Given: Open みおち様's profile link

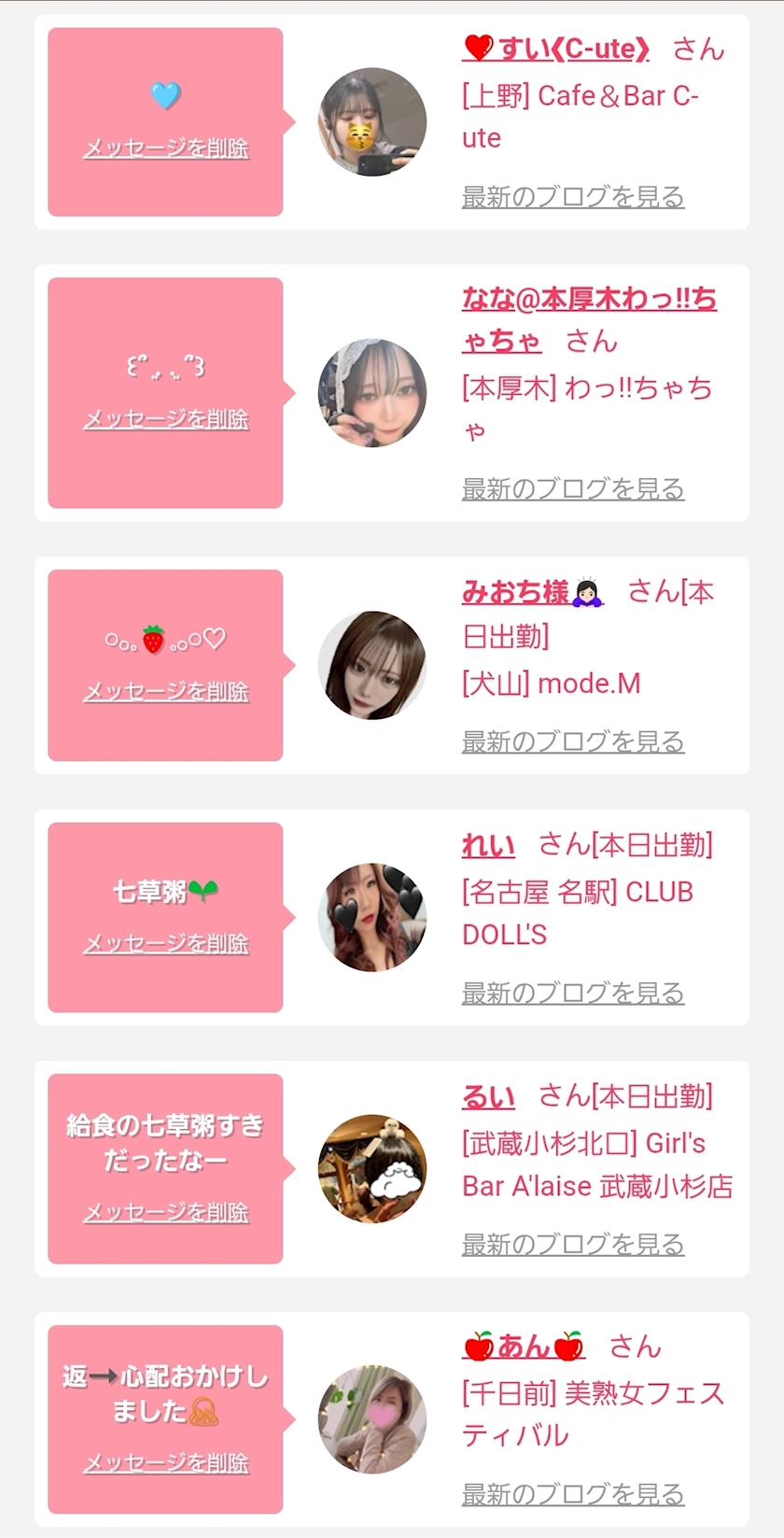Looking at the screenshot, I should [533, 591].
